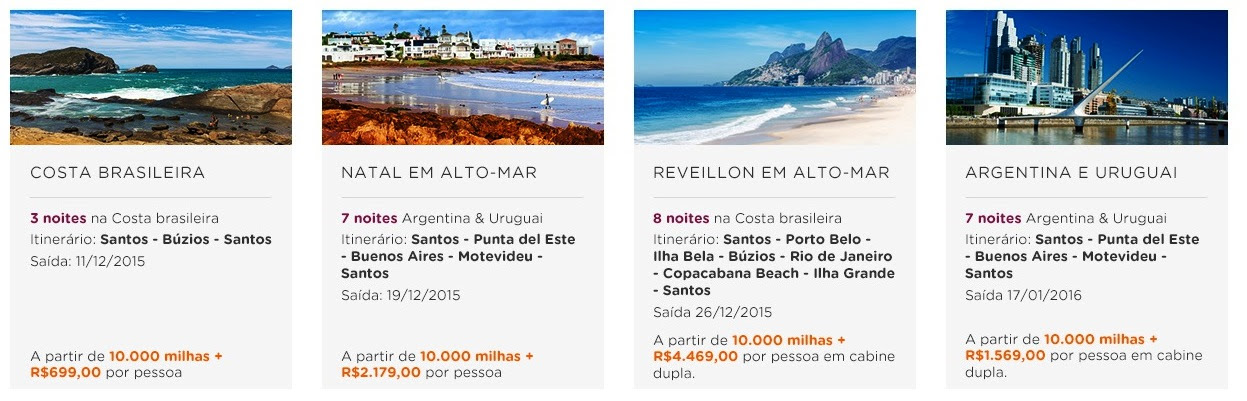View the Natal em Alto-Mar cruise offer

[439, 173]
